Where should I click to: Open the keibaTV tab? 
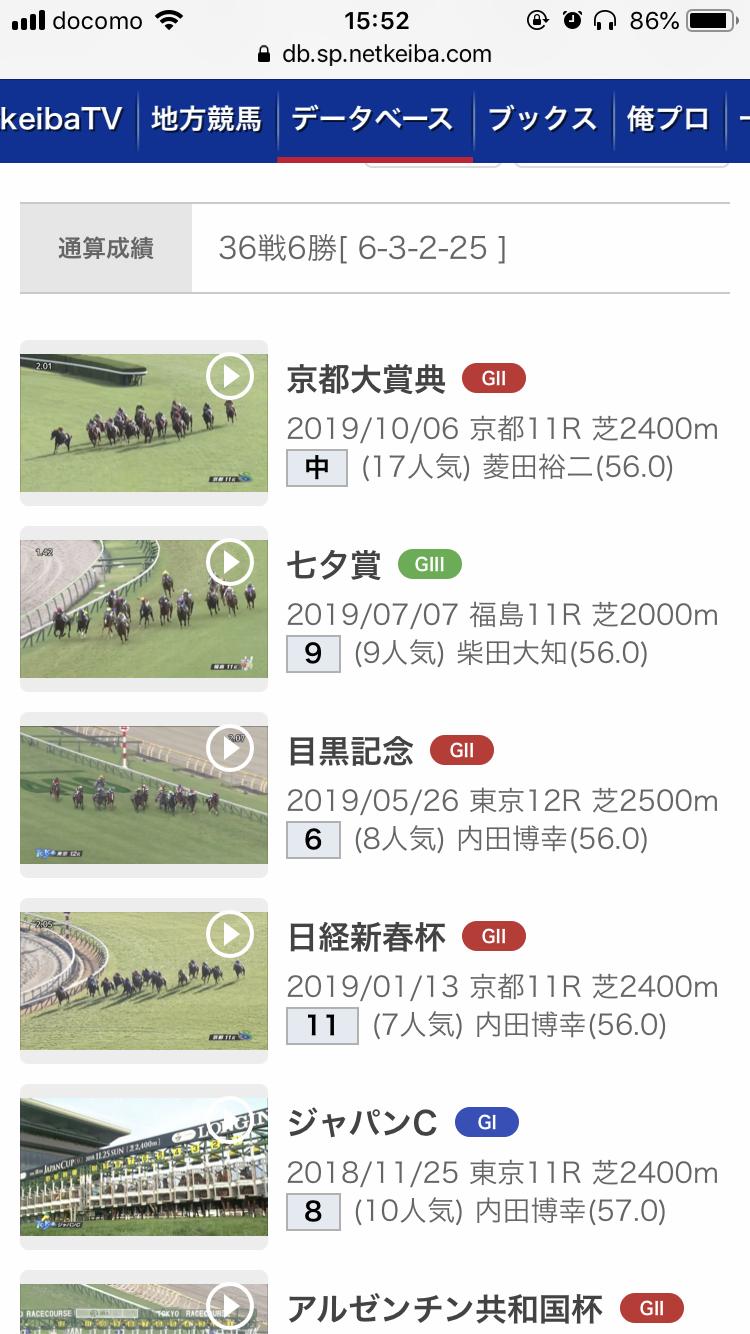62,120
